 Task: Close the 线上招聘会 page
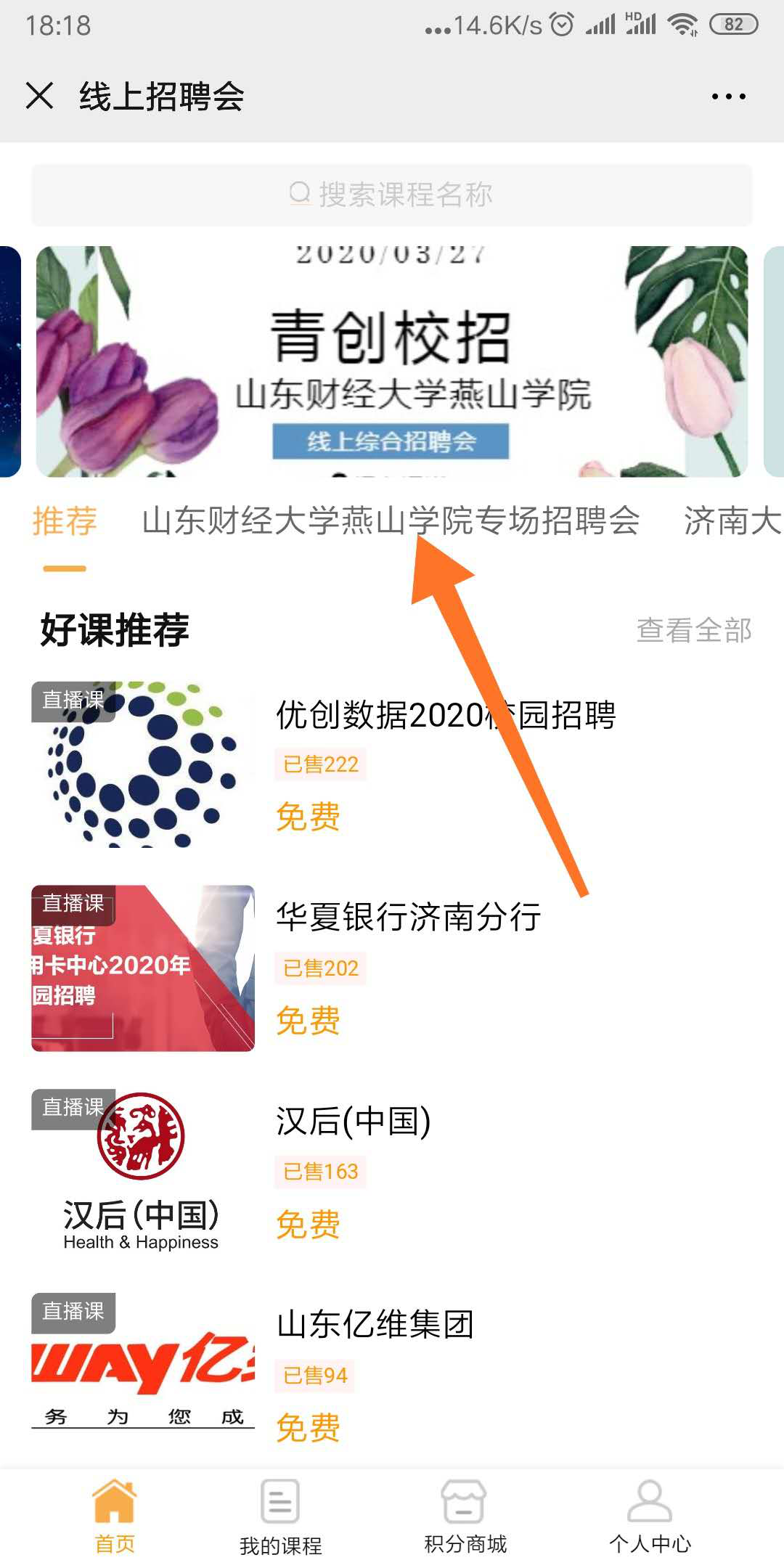point(39,96)
